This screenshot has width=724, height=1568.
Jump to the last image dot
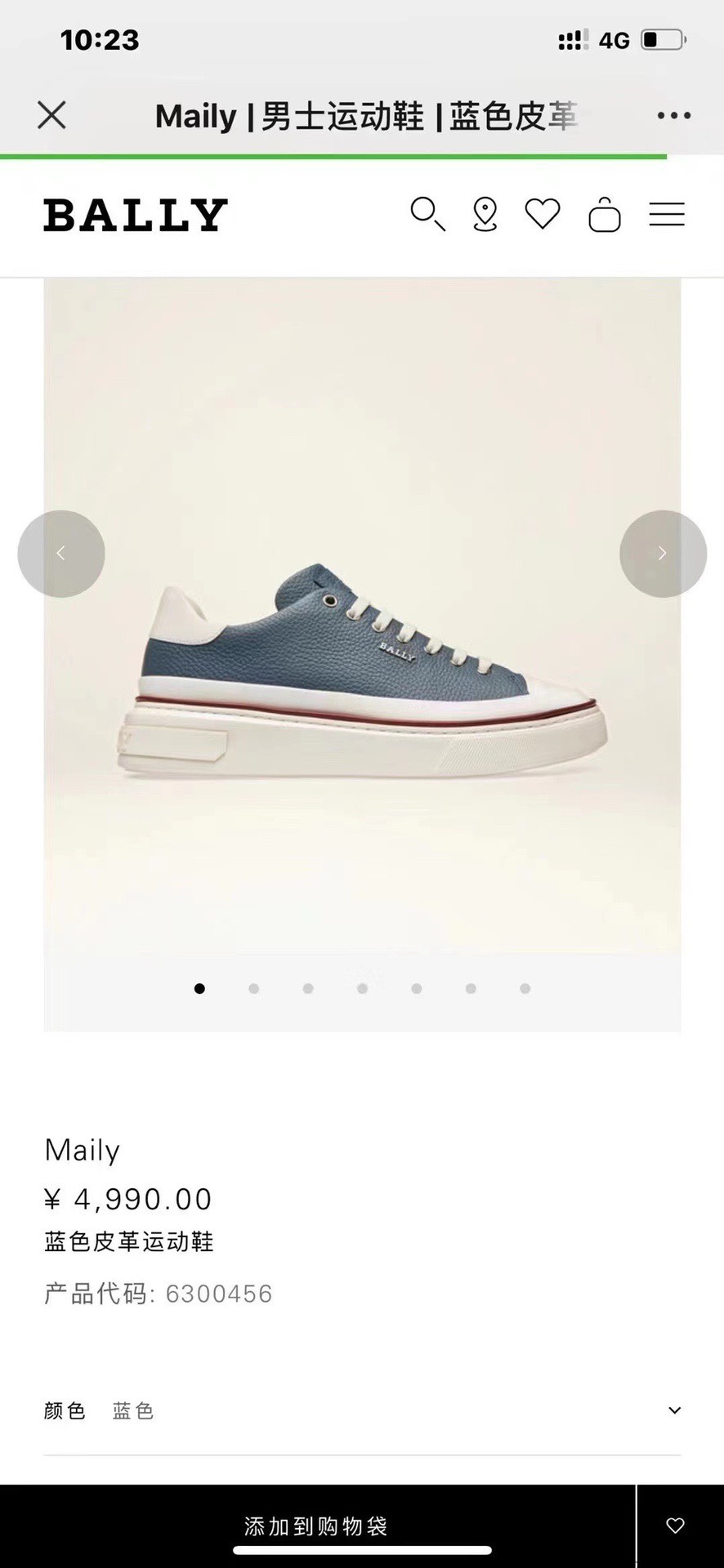coord(525,988)
